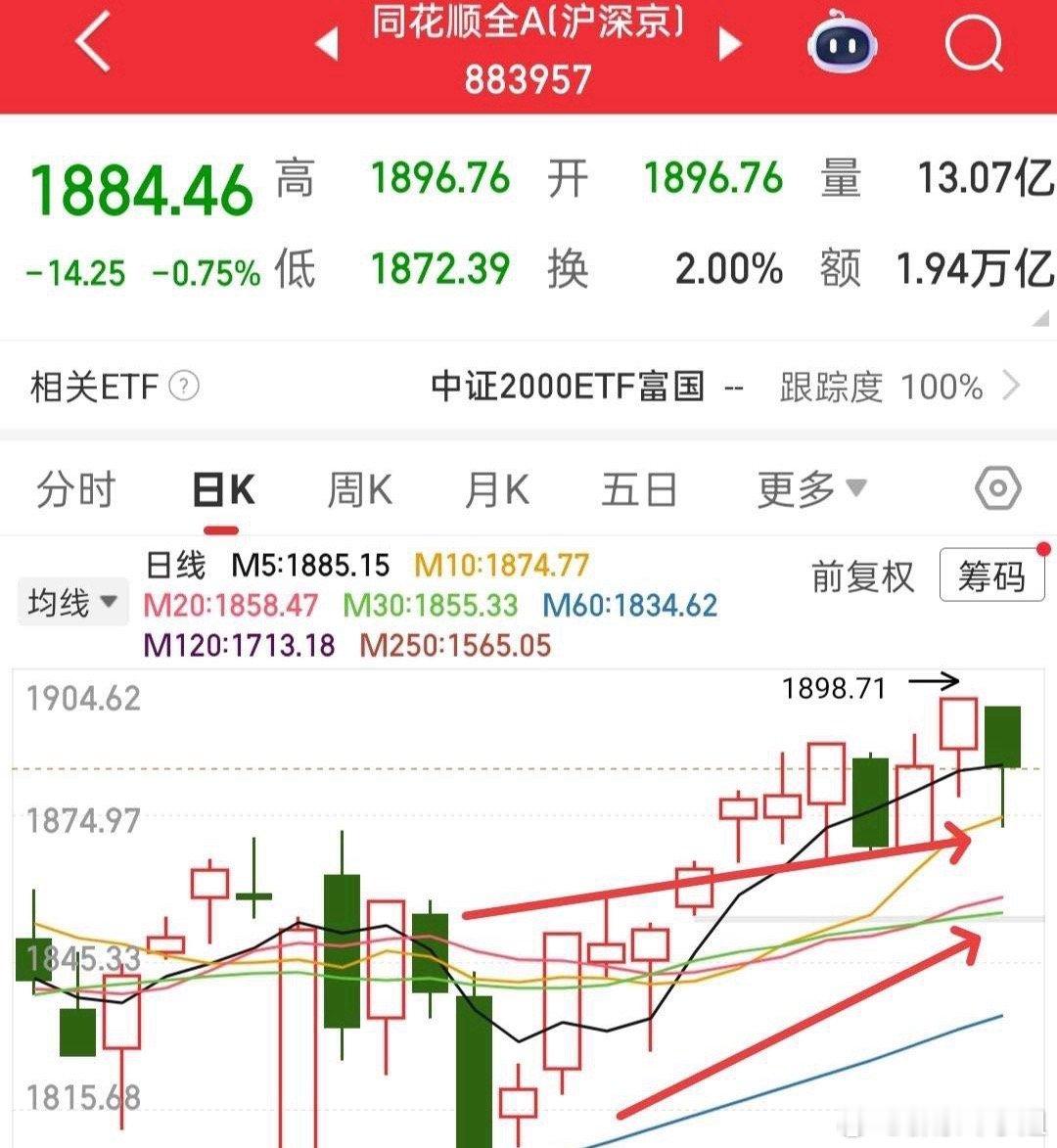Tap the back arrow to exit this stock
This screenshot has height=1148, width=1057.
(x=93, y=44)
